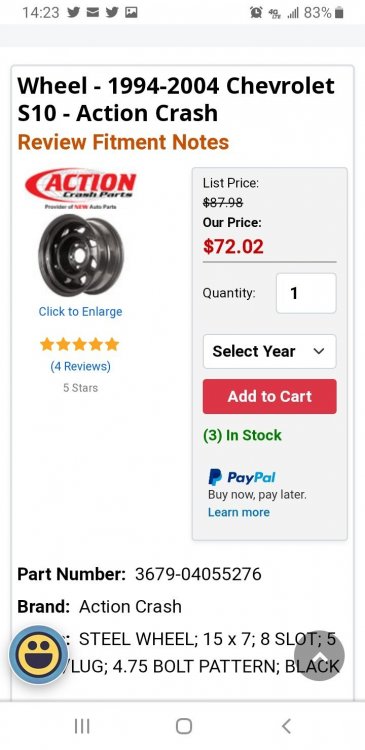The width and height of the screenshot is (365, 750).
Task: Go back using the system back button
Action: 286,726
